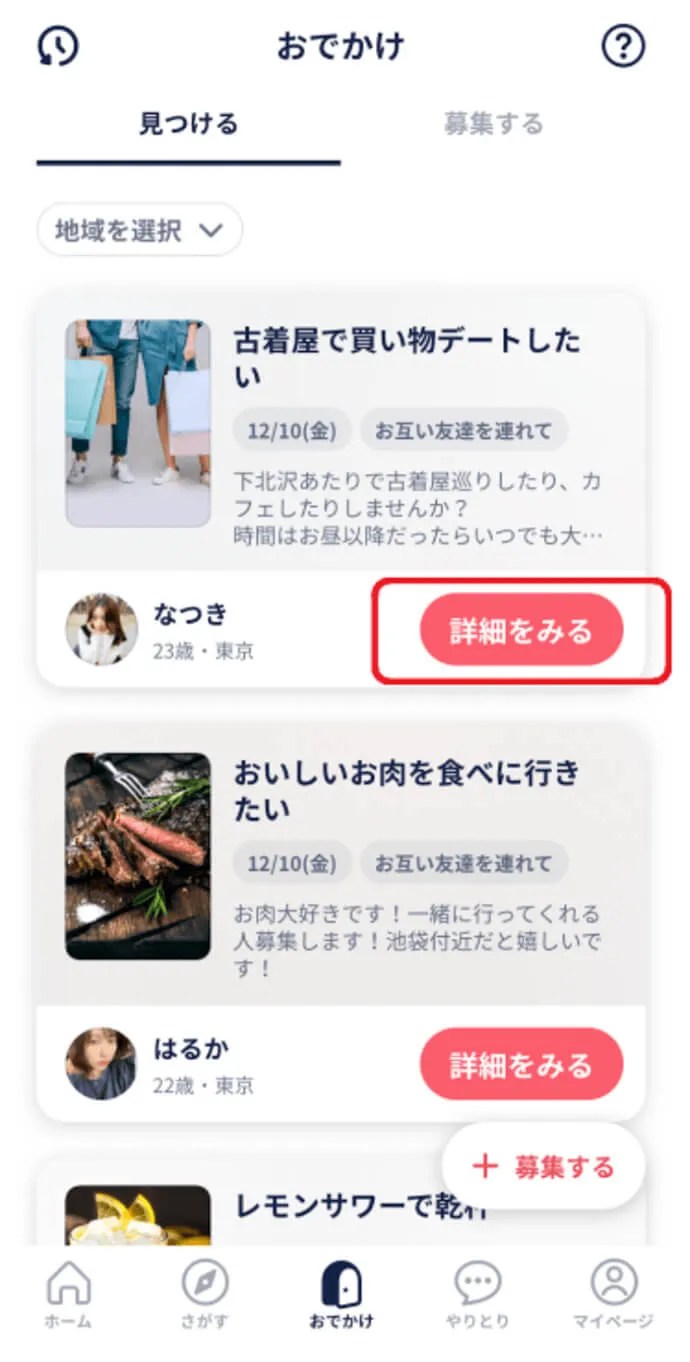Tap 詳細をみる on なつき's post
The height and width of the screenshot is (1362, 690).
521,631
